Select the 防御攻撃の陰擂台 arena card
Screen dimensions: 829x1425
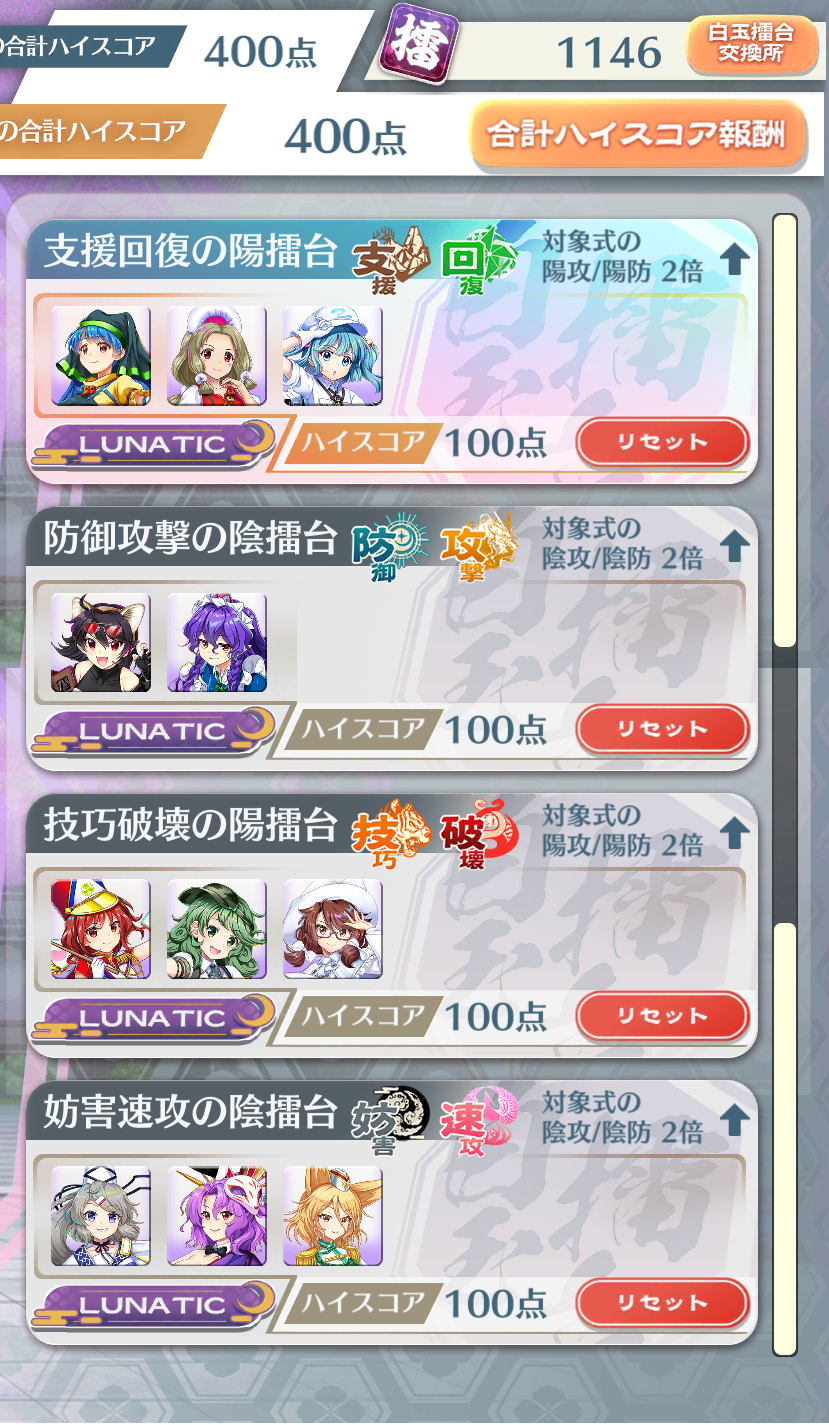coord(392,638)
